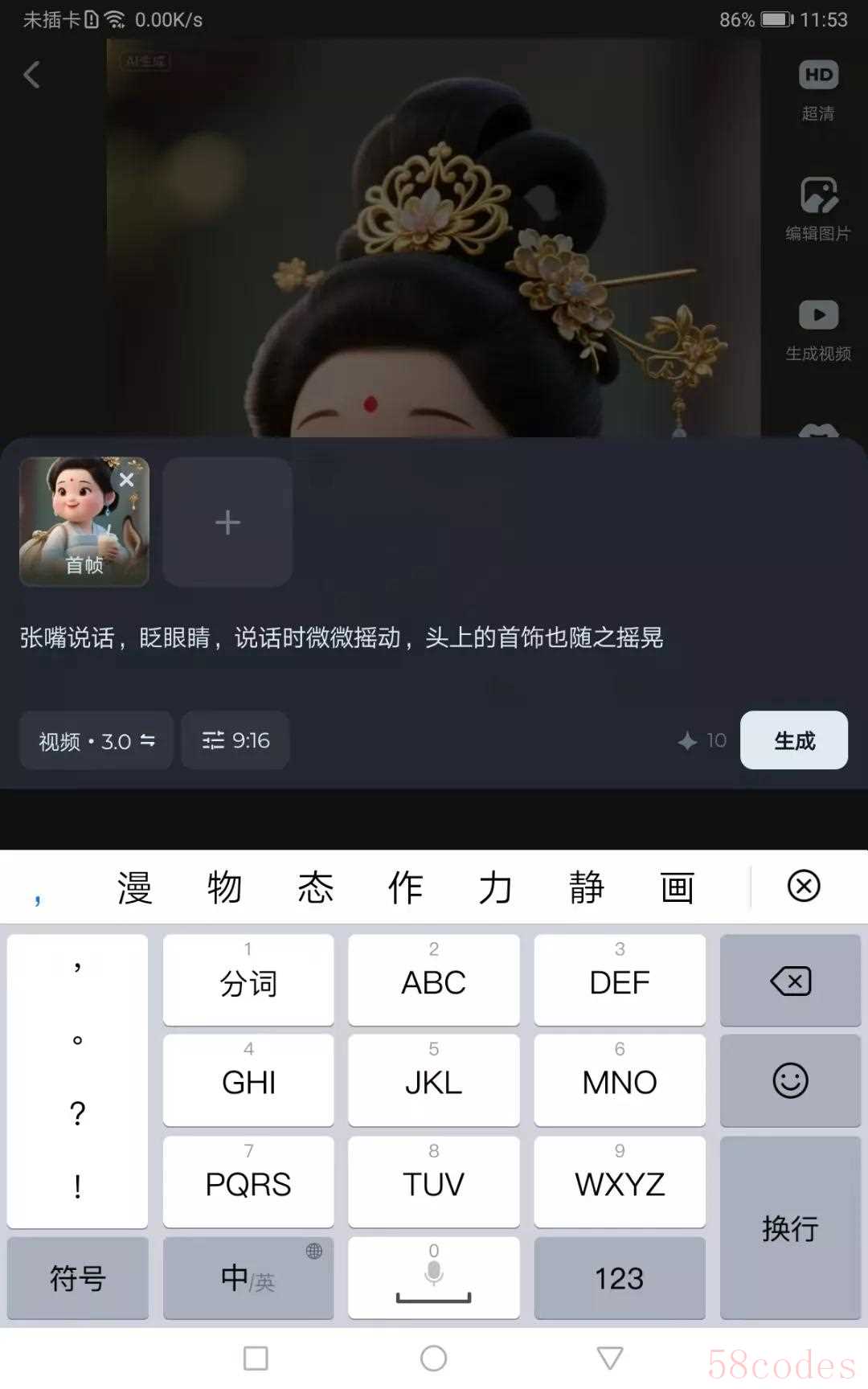The height and width of the screenshot is (1389, 868).
Task: Tap the 生成 button
Action: point(793,740)
